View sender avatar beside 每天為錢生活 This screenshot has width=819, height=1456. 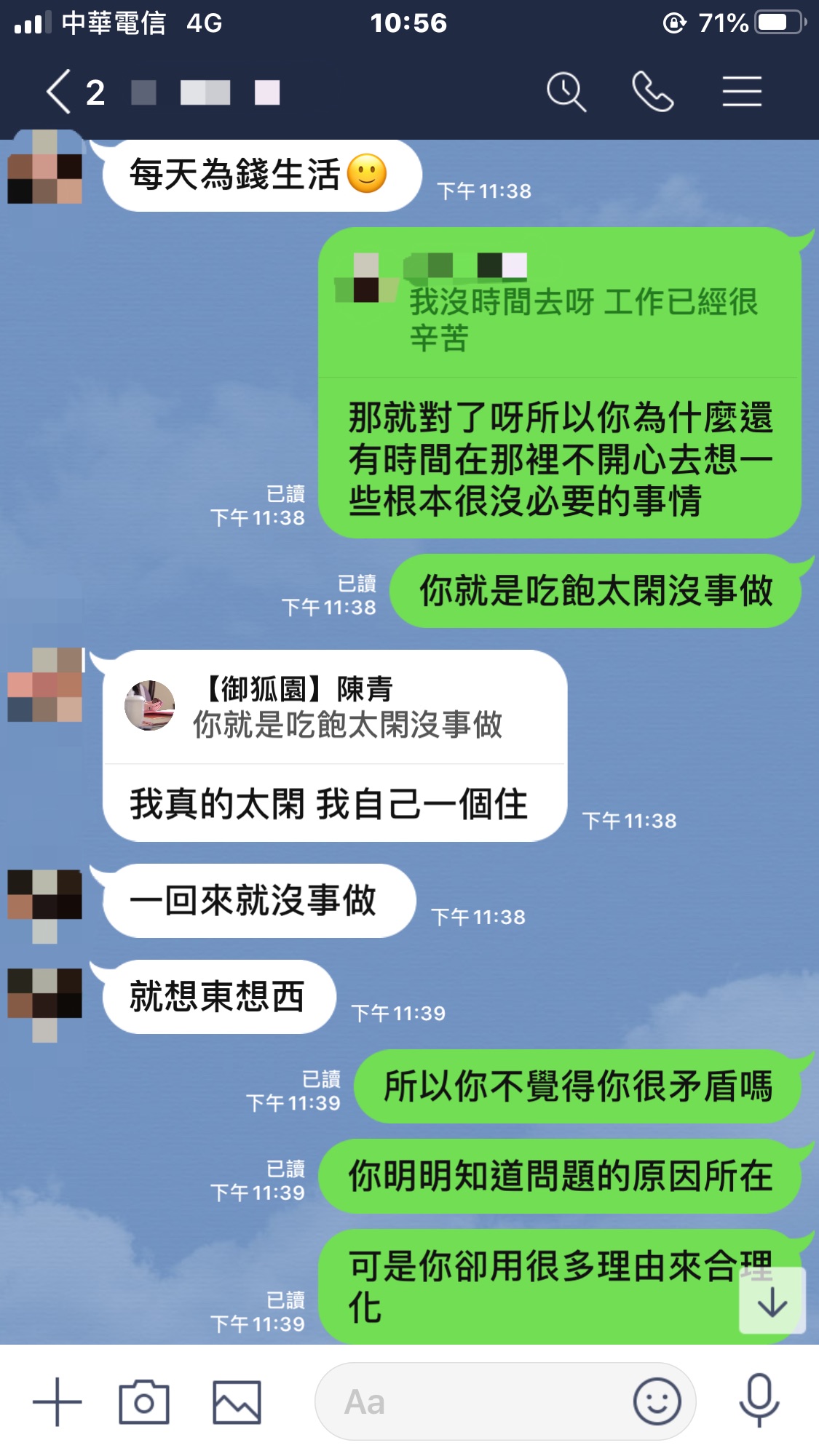(x=45, y=169)
